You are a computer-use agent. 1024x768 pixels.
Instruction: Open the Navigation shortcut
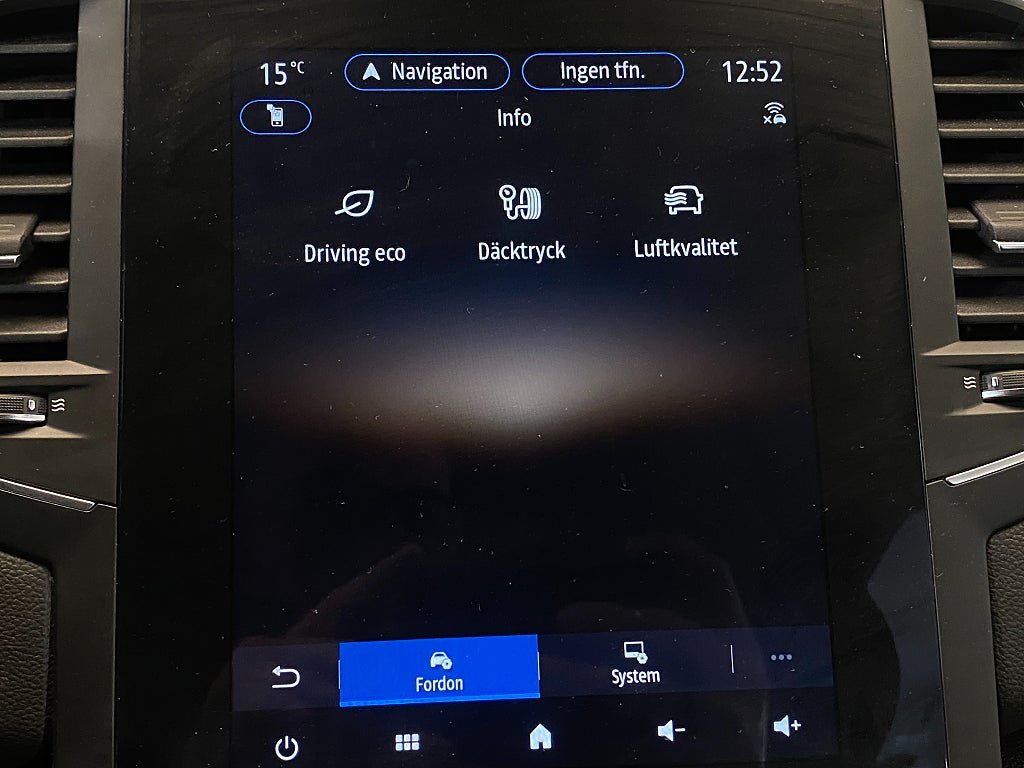click(426, 72)
